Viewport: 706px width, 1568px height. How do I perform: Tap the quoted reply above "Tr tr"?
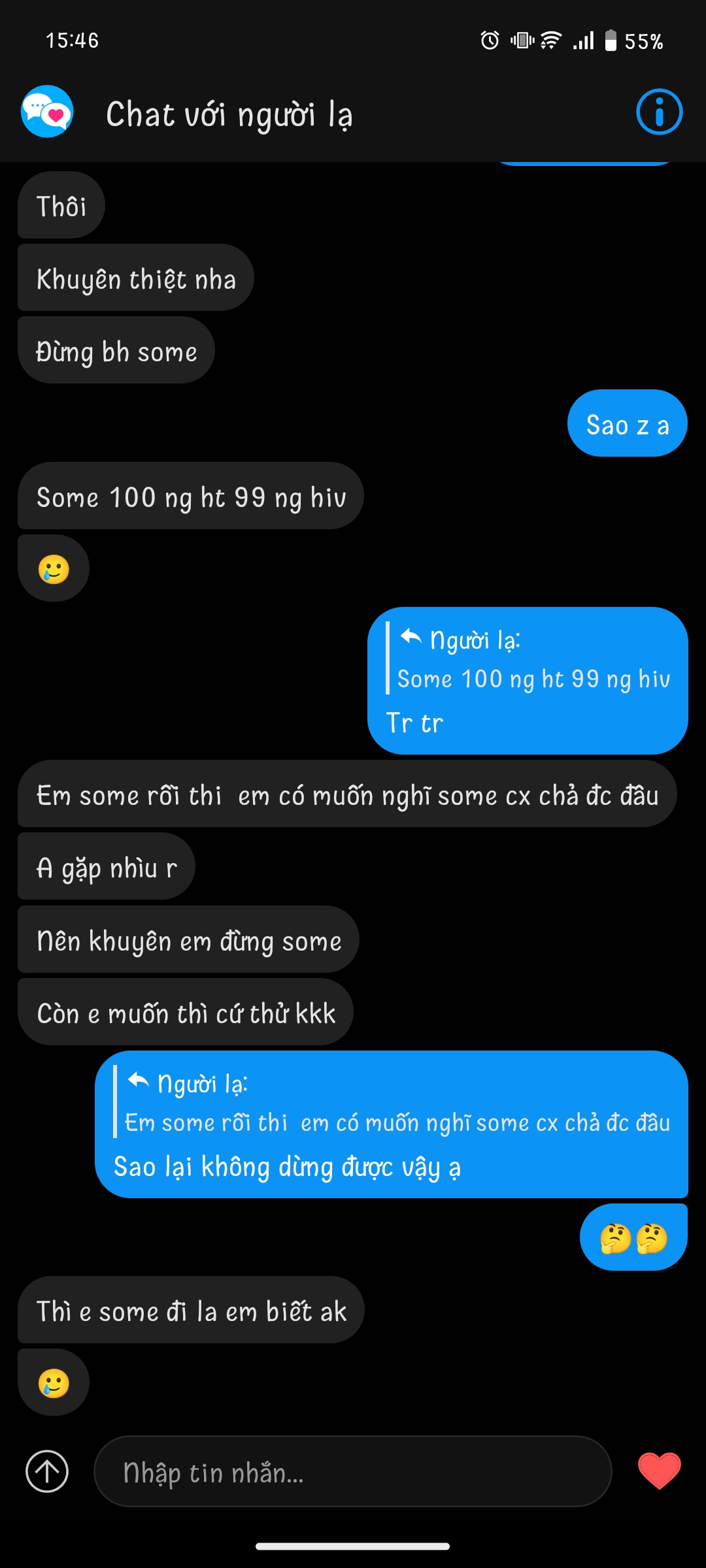(x=529, y=660)
